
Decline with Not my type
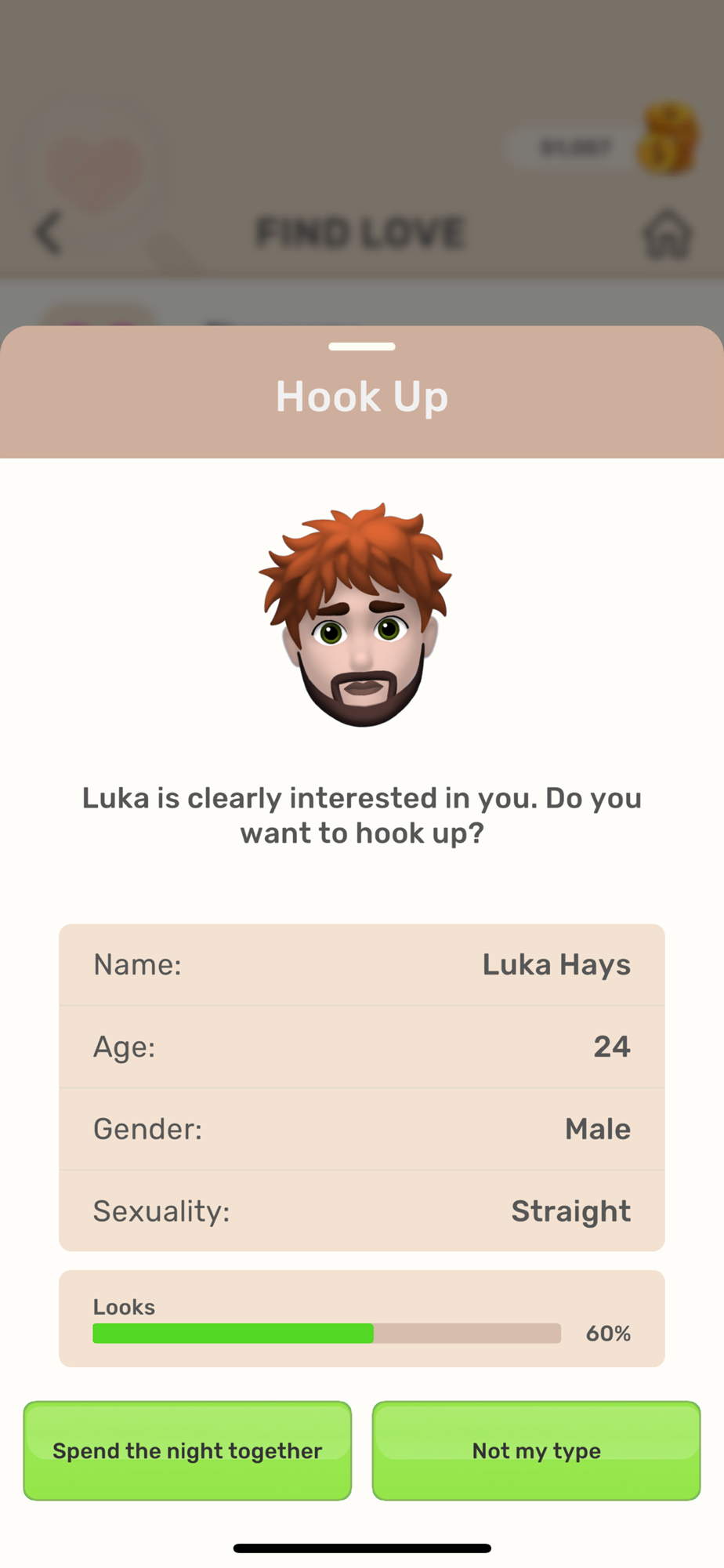pos(536,1450)
